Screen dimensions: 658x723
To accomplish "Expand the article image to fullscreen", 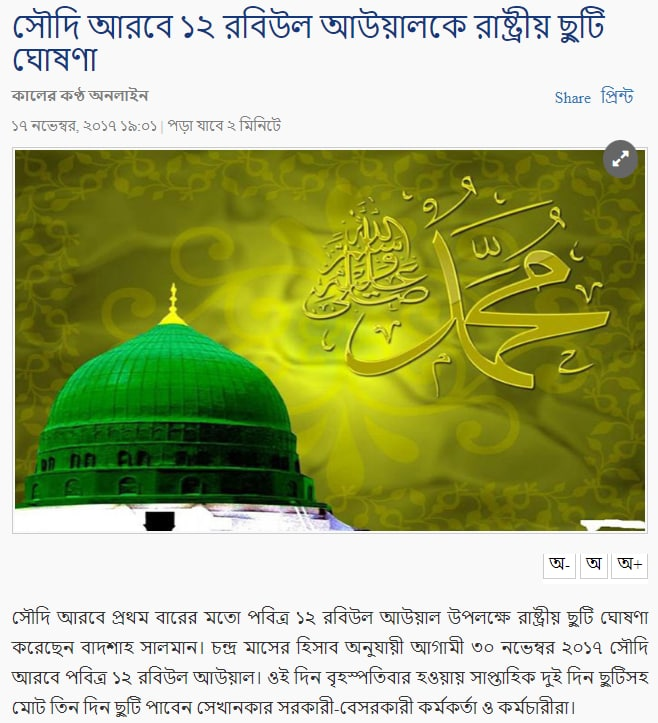I will [x=620, y=159].
